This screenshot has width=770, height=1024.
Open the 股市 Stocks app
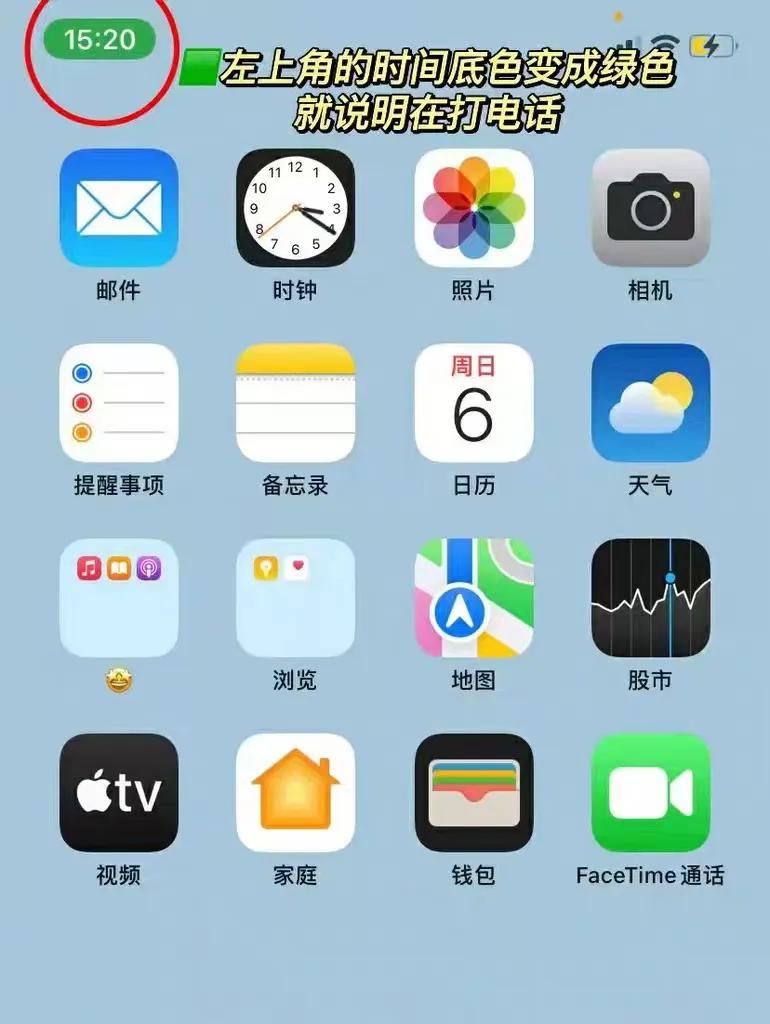coord(650,598)
